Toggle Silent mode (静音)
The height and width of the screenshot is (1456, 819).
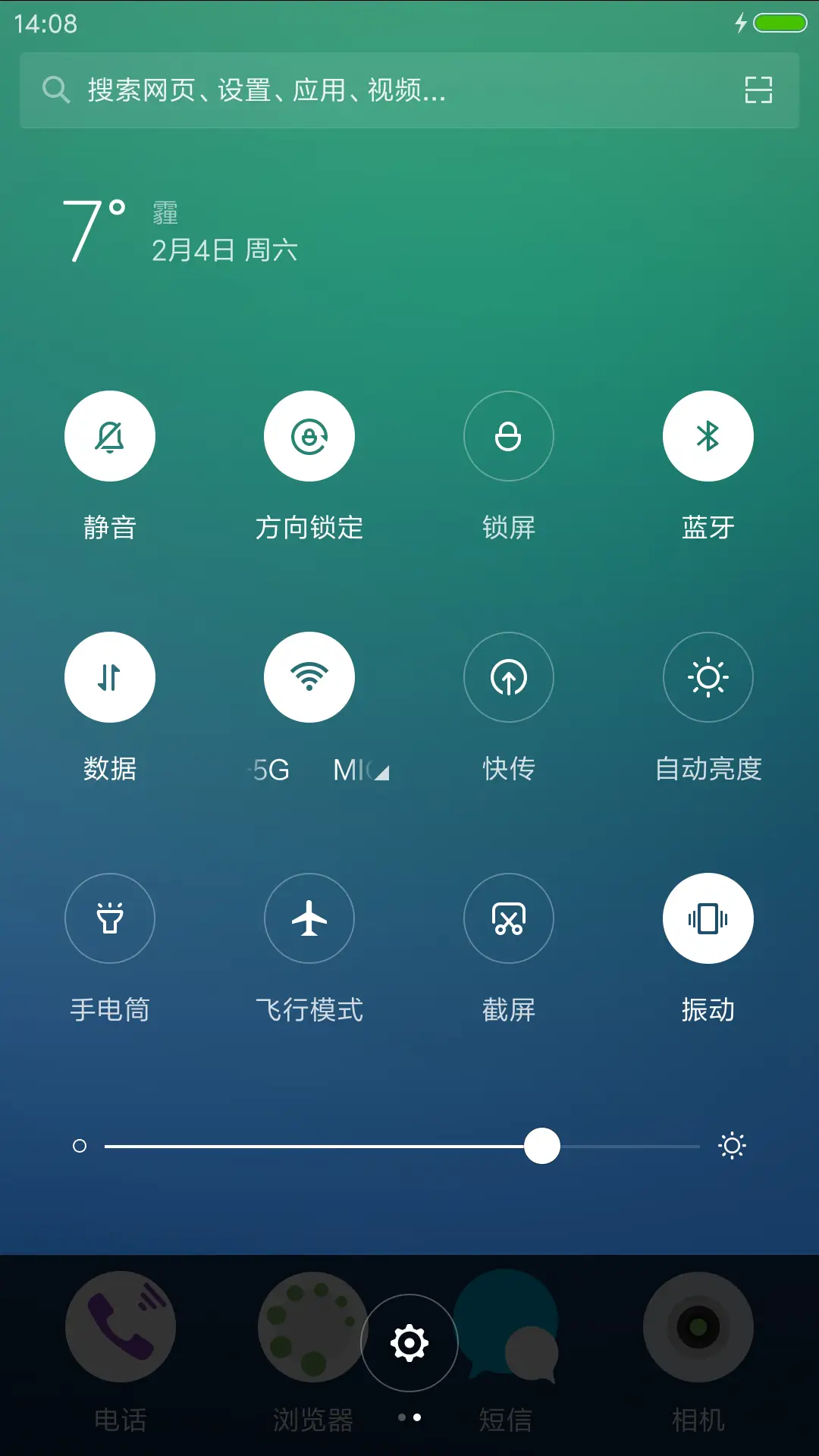coord(110,436)
